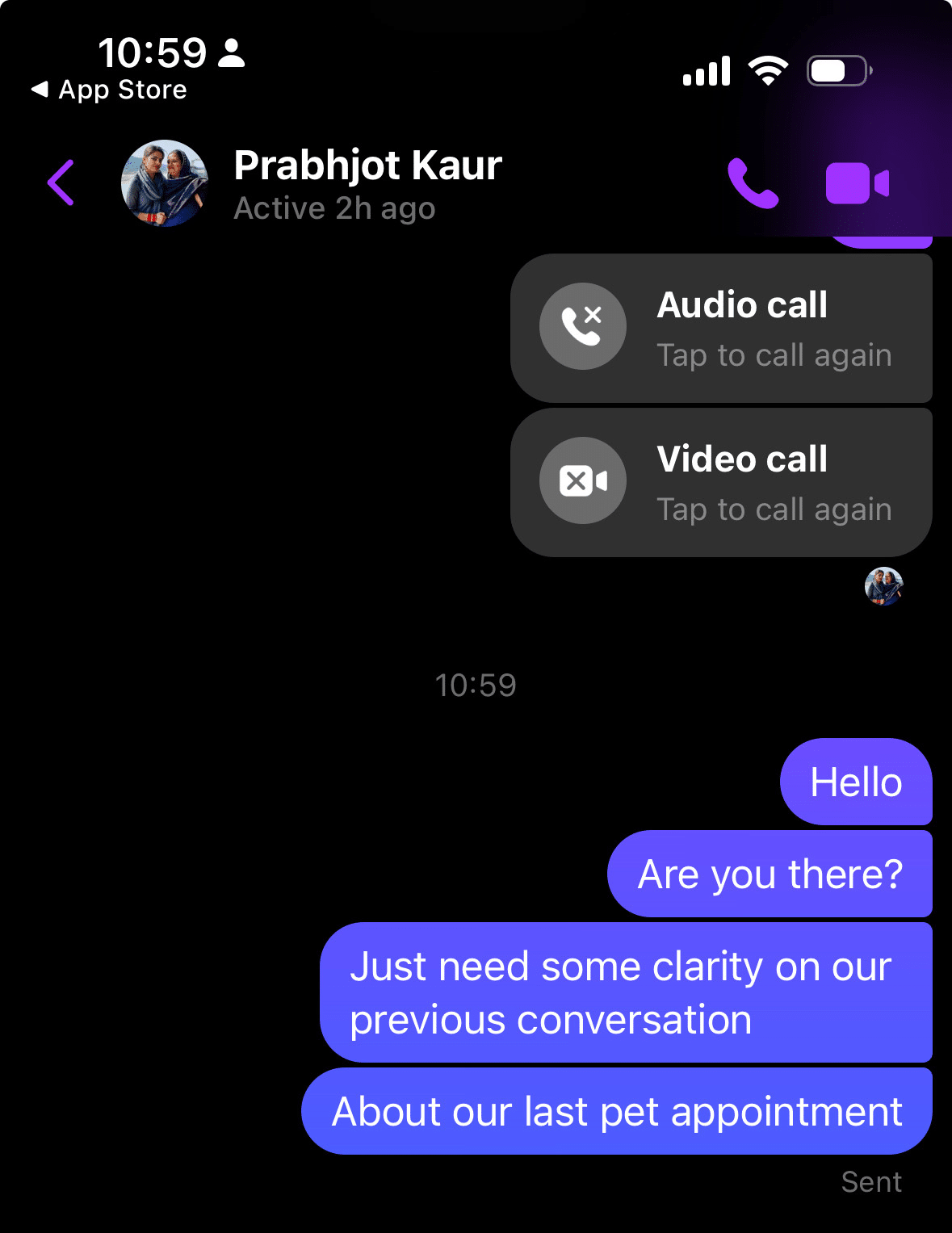
Task: Open Prabhjot Kaur's profile picture in header
Action: tap(163, 183)
